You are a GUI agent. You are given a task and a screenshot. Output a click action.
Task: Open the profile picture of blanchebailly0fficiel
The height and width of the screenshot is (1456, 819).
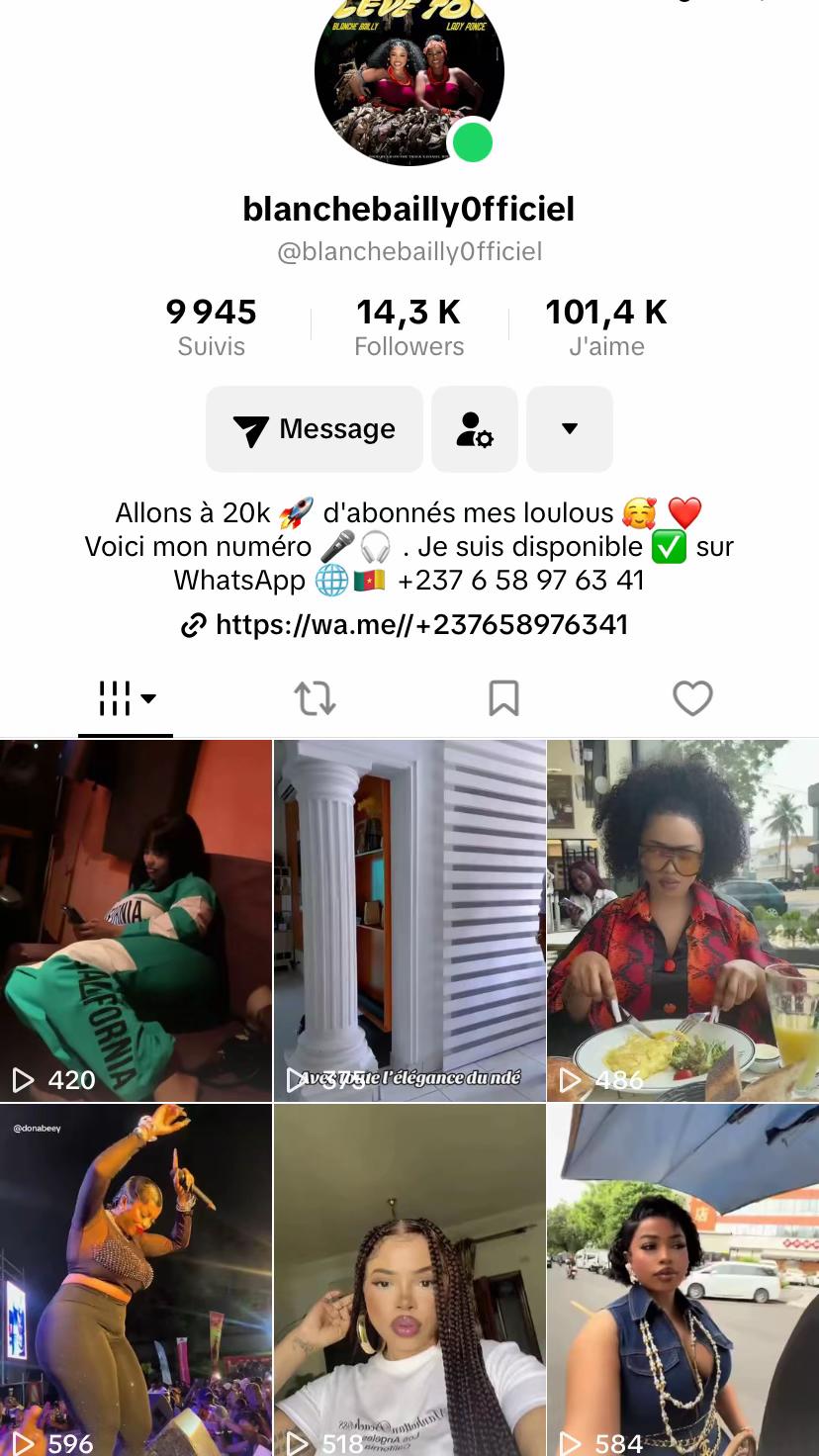point(409,74)
